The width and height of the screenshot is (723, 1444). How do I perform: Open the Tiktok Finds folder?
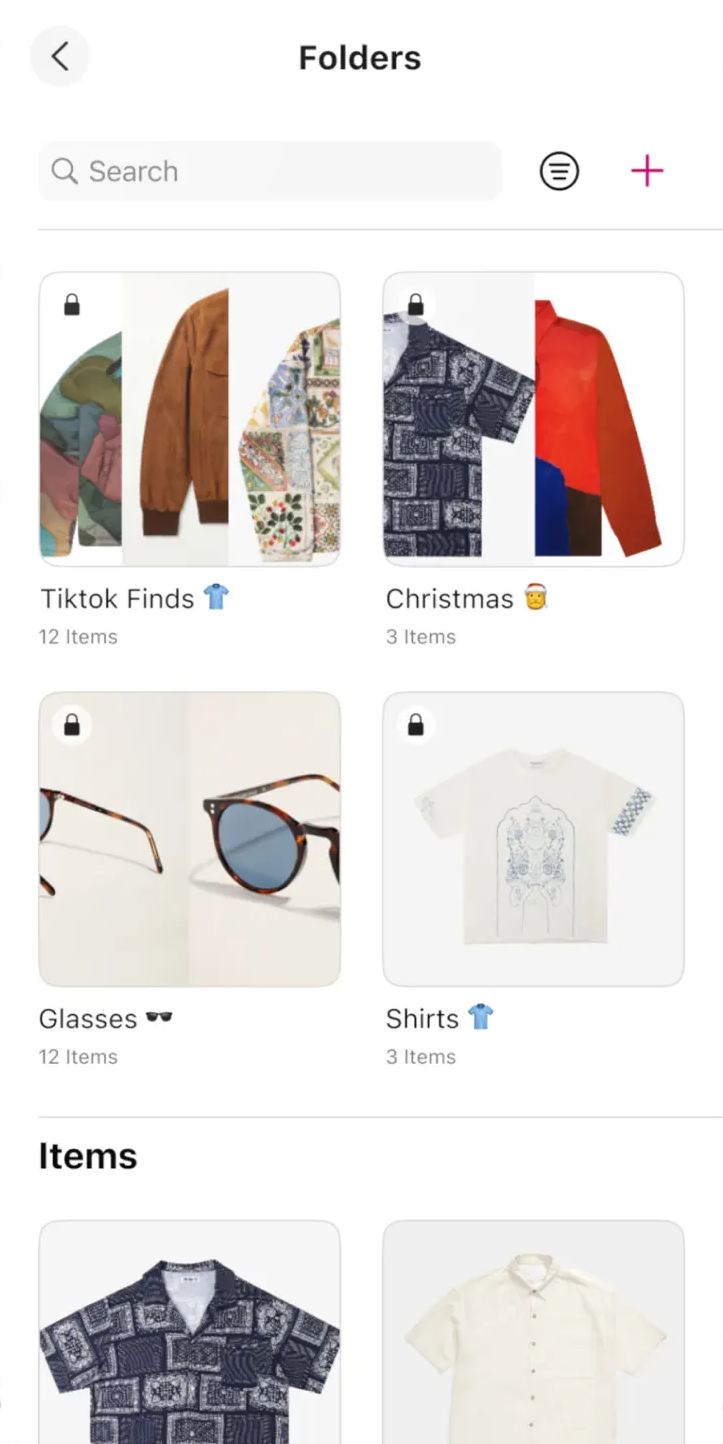(x=190, y=419)
